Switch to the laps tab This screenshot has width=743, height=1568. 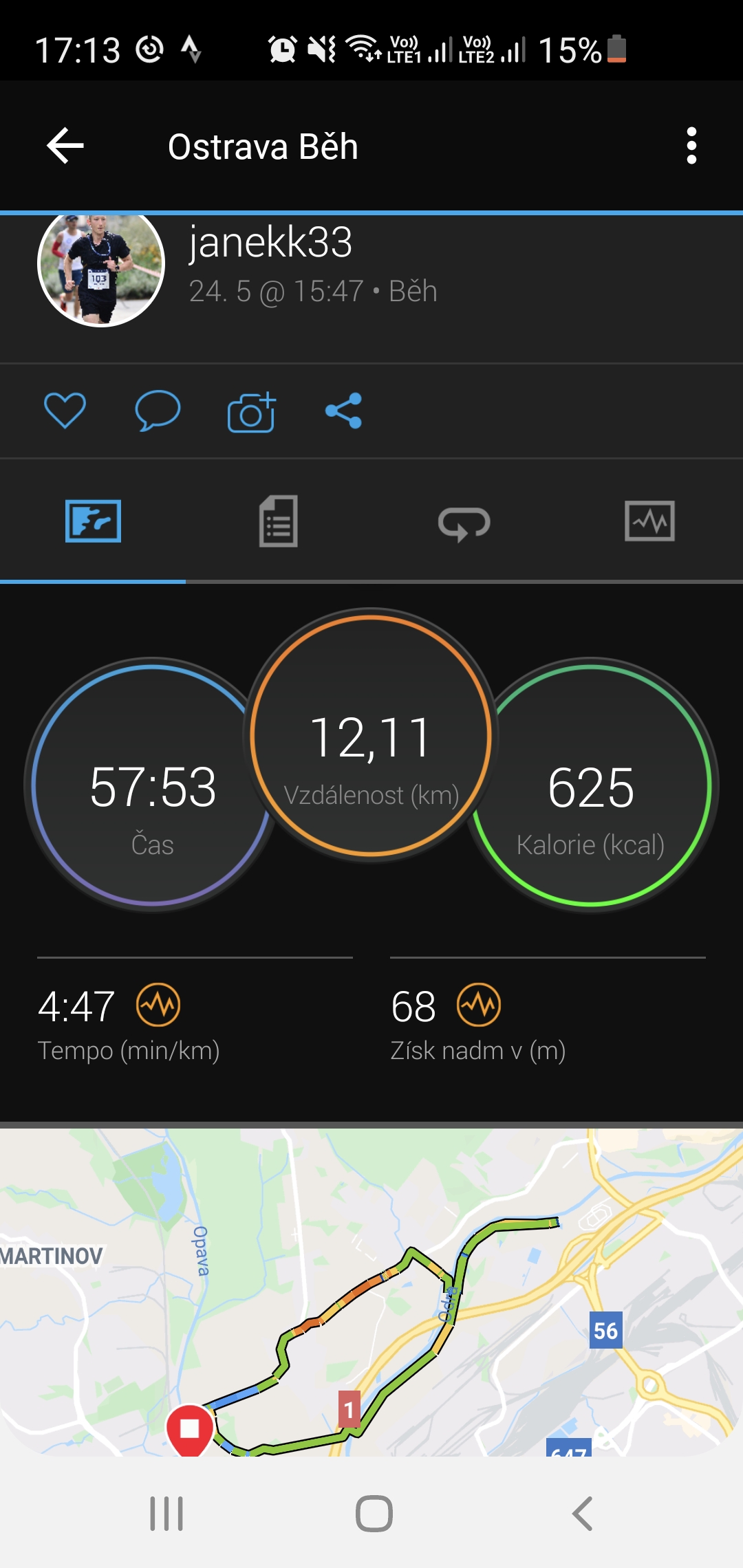(464, 523)
